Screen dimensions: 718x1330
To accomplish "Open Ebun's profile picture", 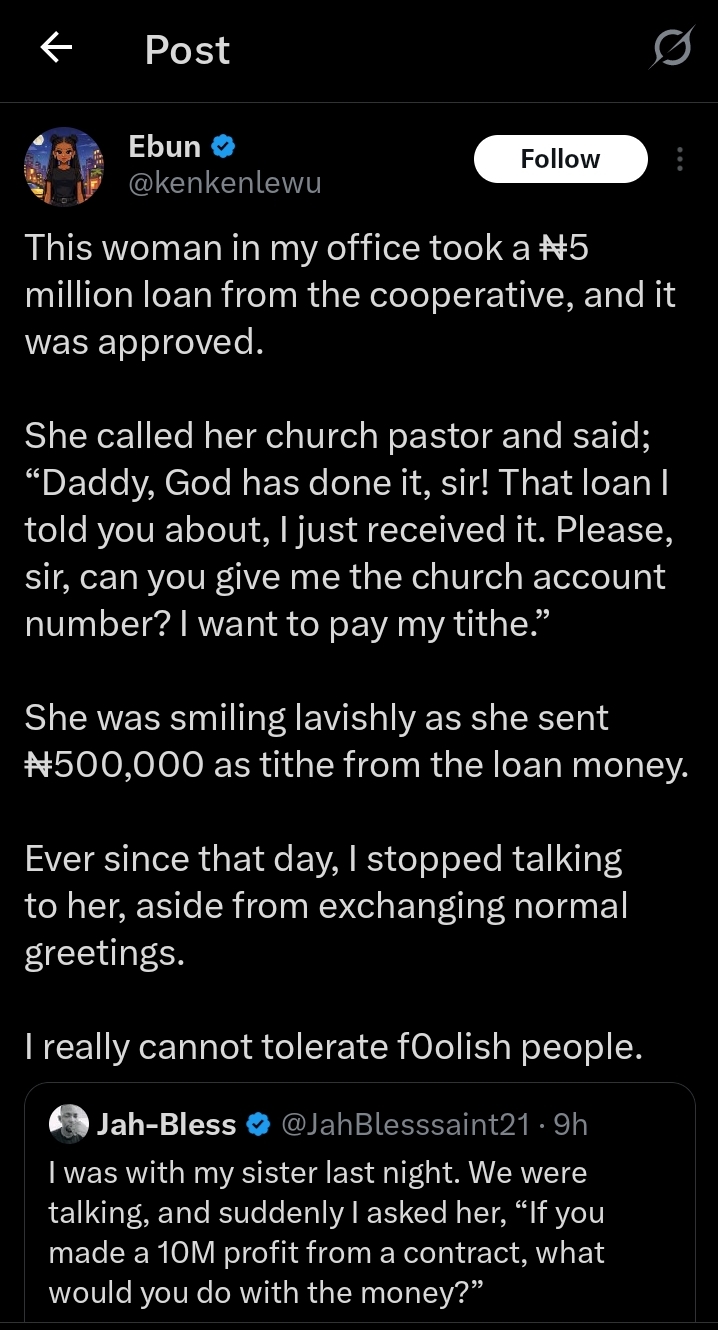I will click(63, 166).
